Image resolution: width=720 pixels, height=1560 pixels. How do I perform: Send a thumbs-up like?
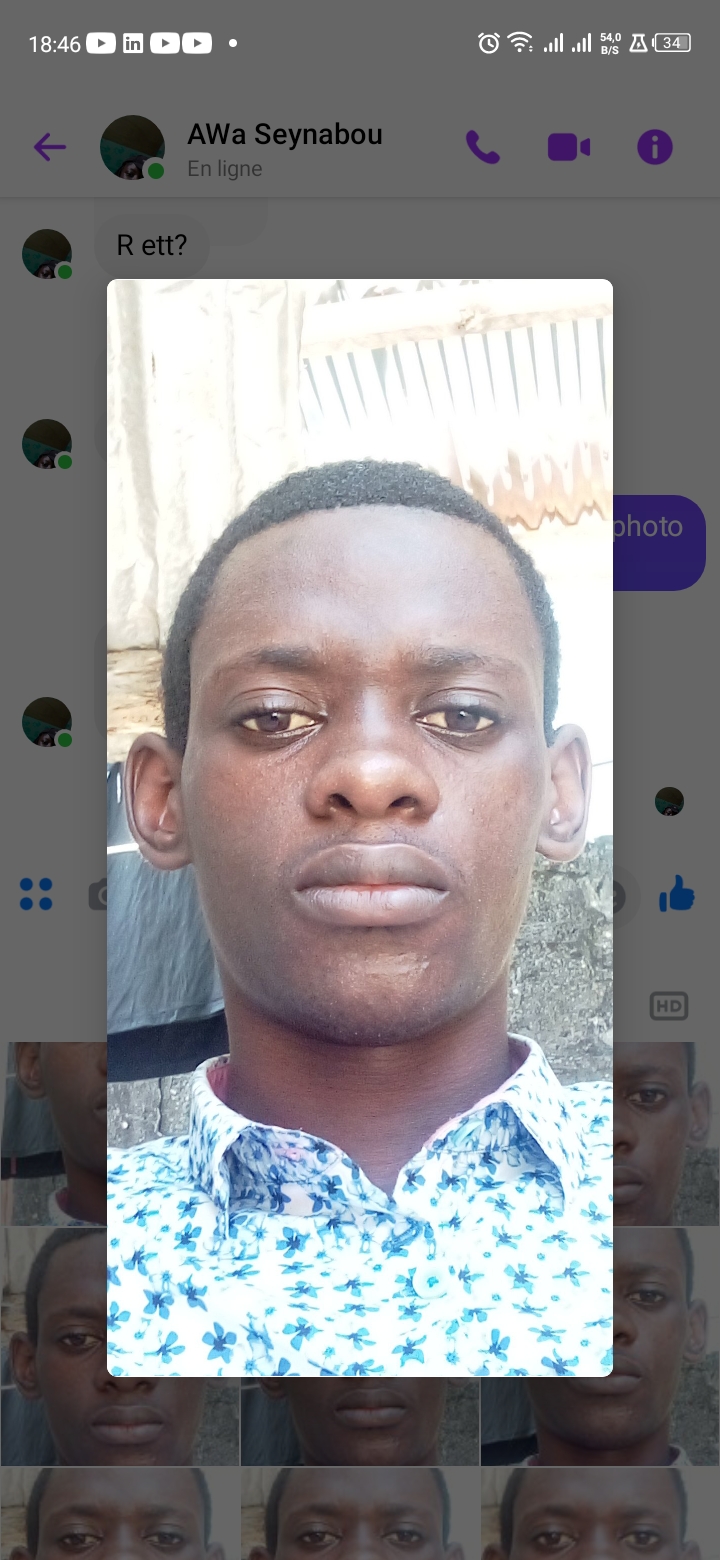(x=677, y=893)
